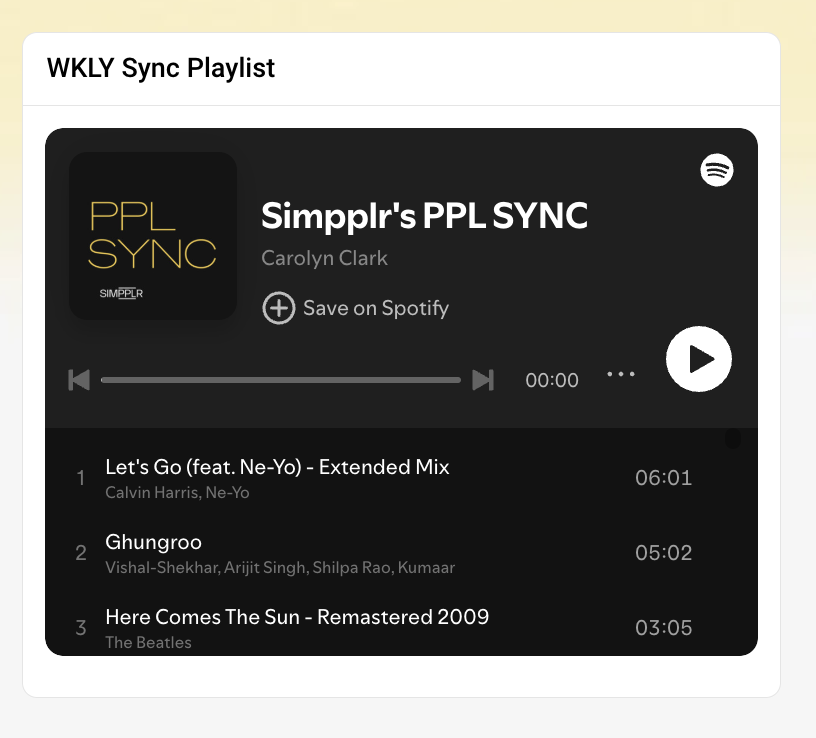Save playlist on Spotify
Viewport: 816px width, 738px height.
click(356, 308)
